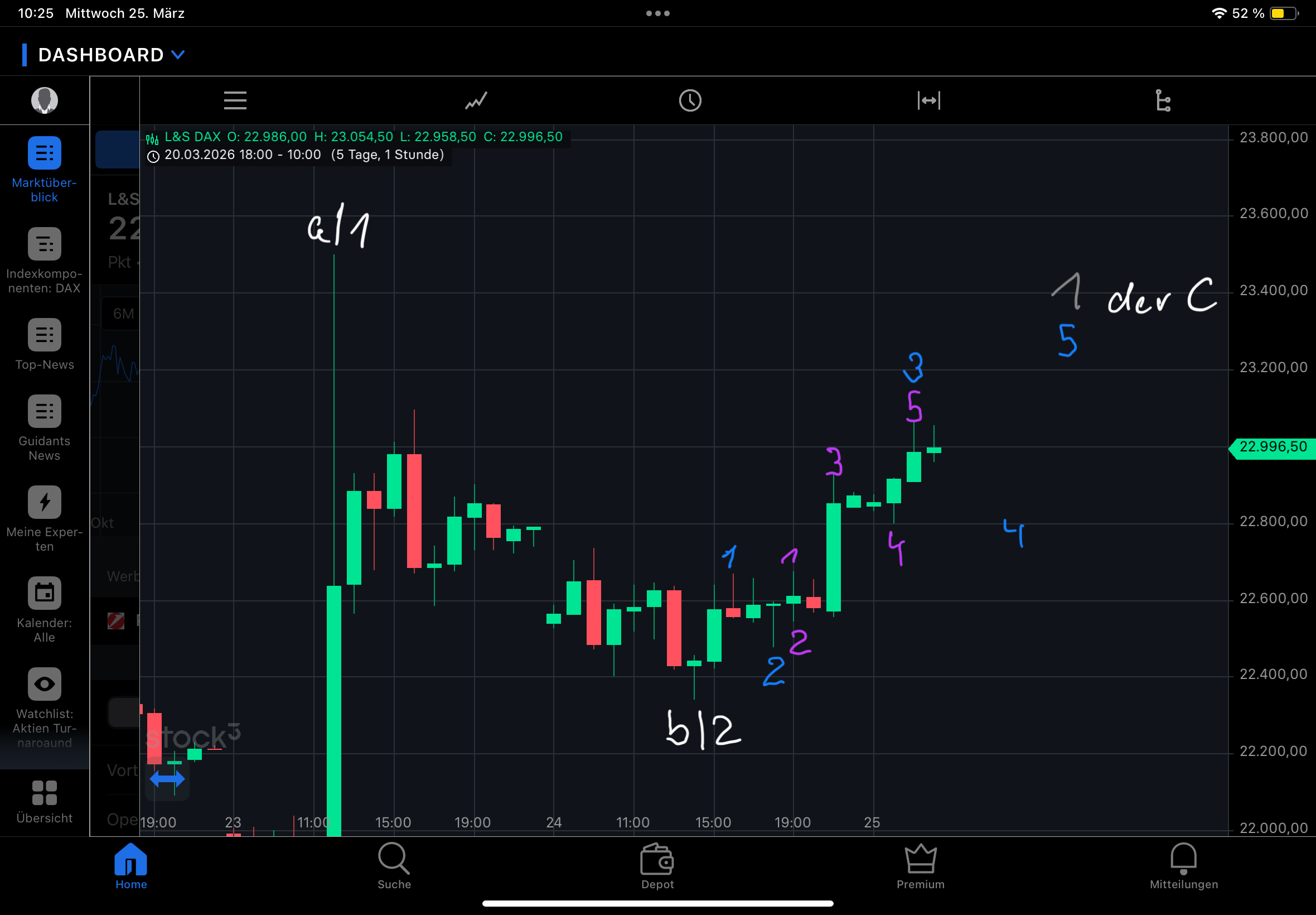Go to the Premium tab
This screenshot has width=1316, height=915.
tap(920, 866)
